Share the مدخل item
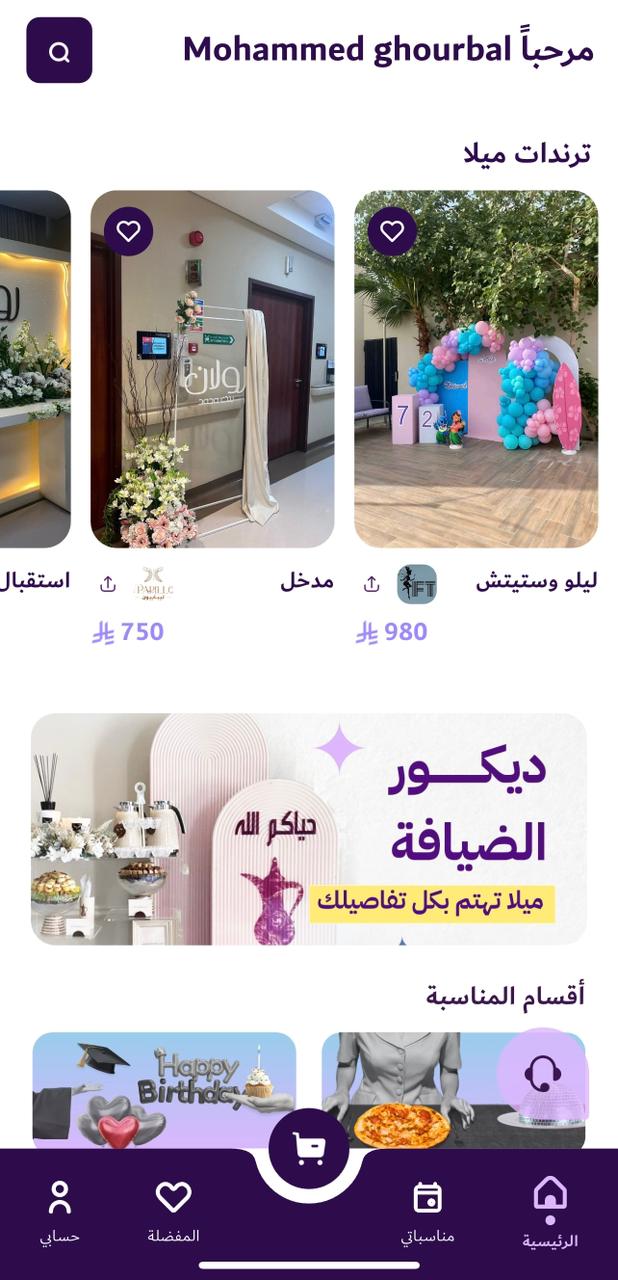The width and height of the screenshot is (618, 1280). [x=108, y=584]
